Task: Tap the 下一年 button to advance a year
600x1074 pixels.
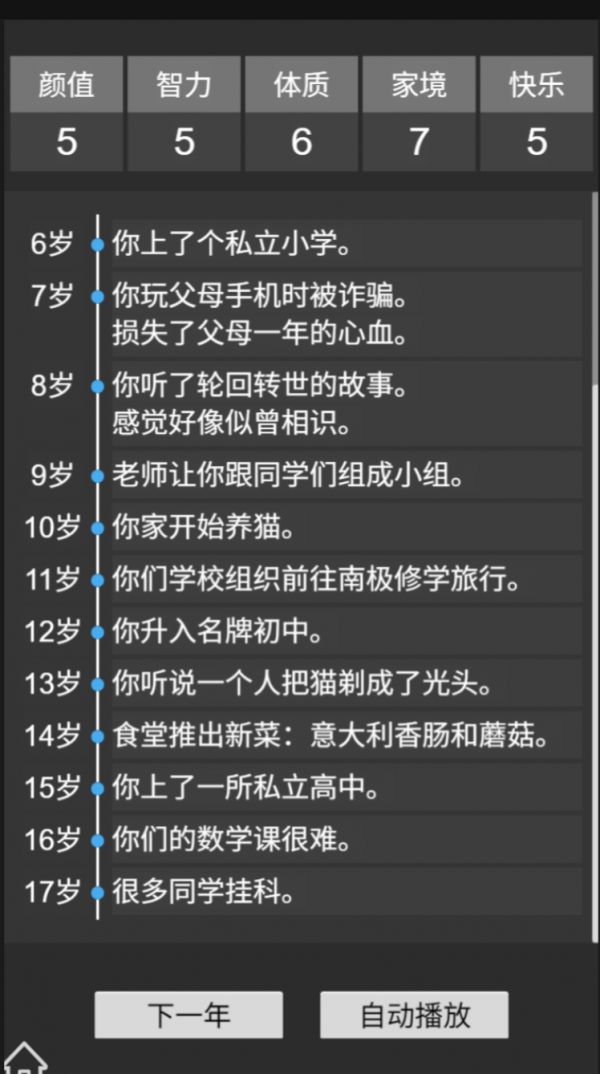Action: 188,1015
